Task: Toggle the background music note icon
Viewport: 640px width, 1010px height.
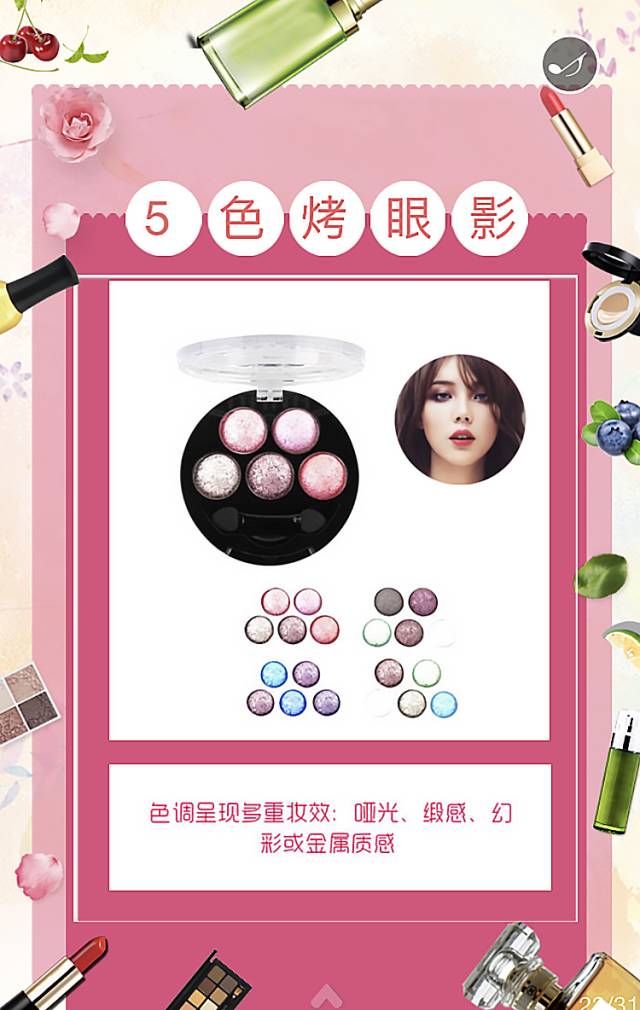Action: [569, 64]
